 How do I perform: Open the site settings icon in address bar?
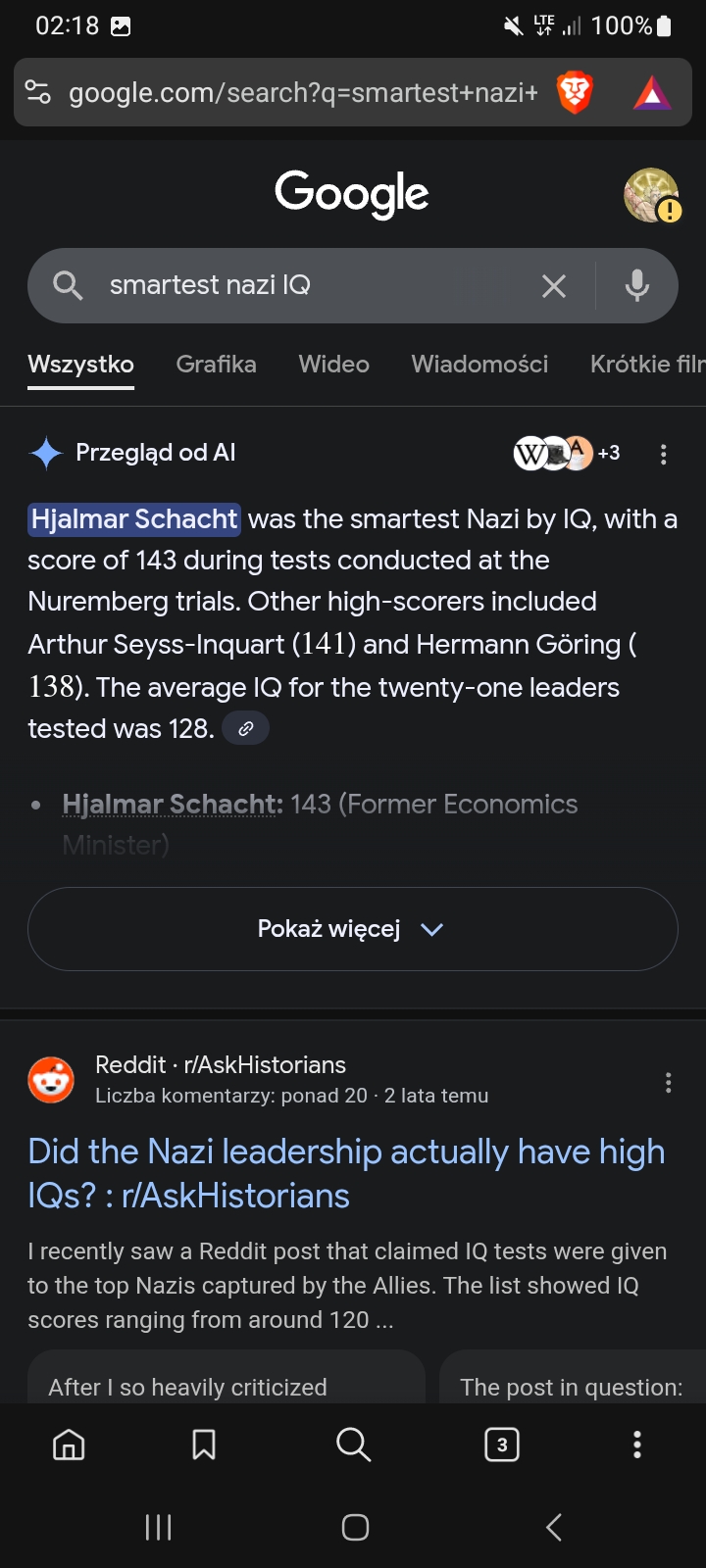[x=38, y=93]
